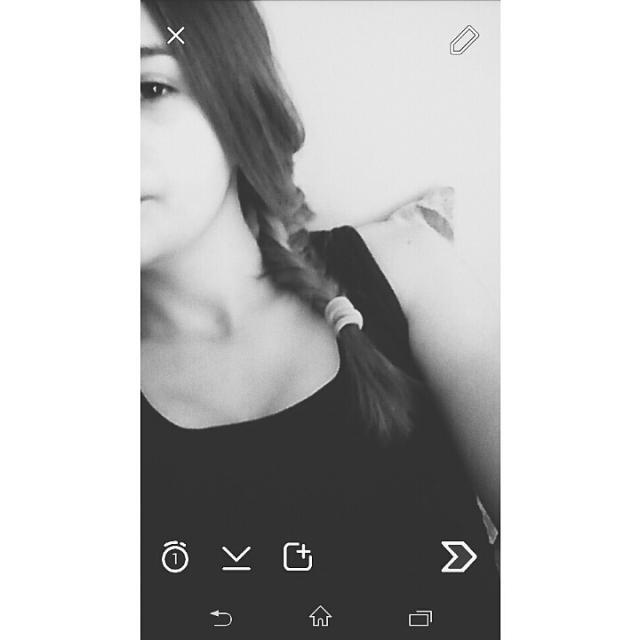This screenshot has height=640, width=640.
Task: Set the snap timer duration
Action: coord(175,557)
